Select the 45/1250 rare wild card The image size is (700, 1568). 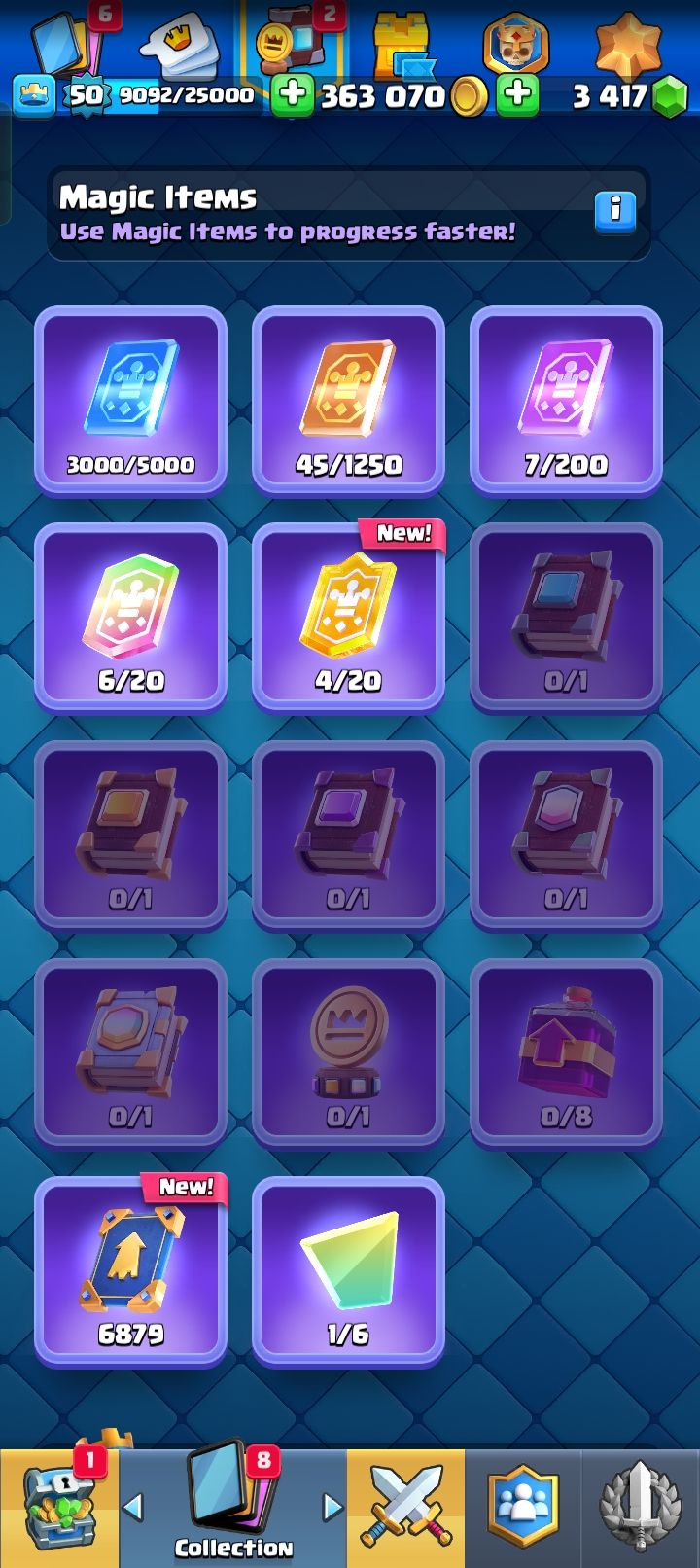[x=348, y=401]
